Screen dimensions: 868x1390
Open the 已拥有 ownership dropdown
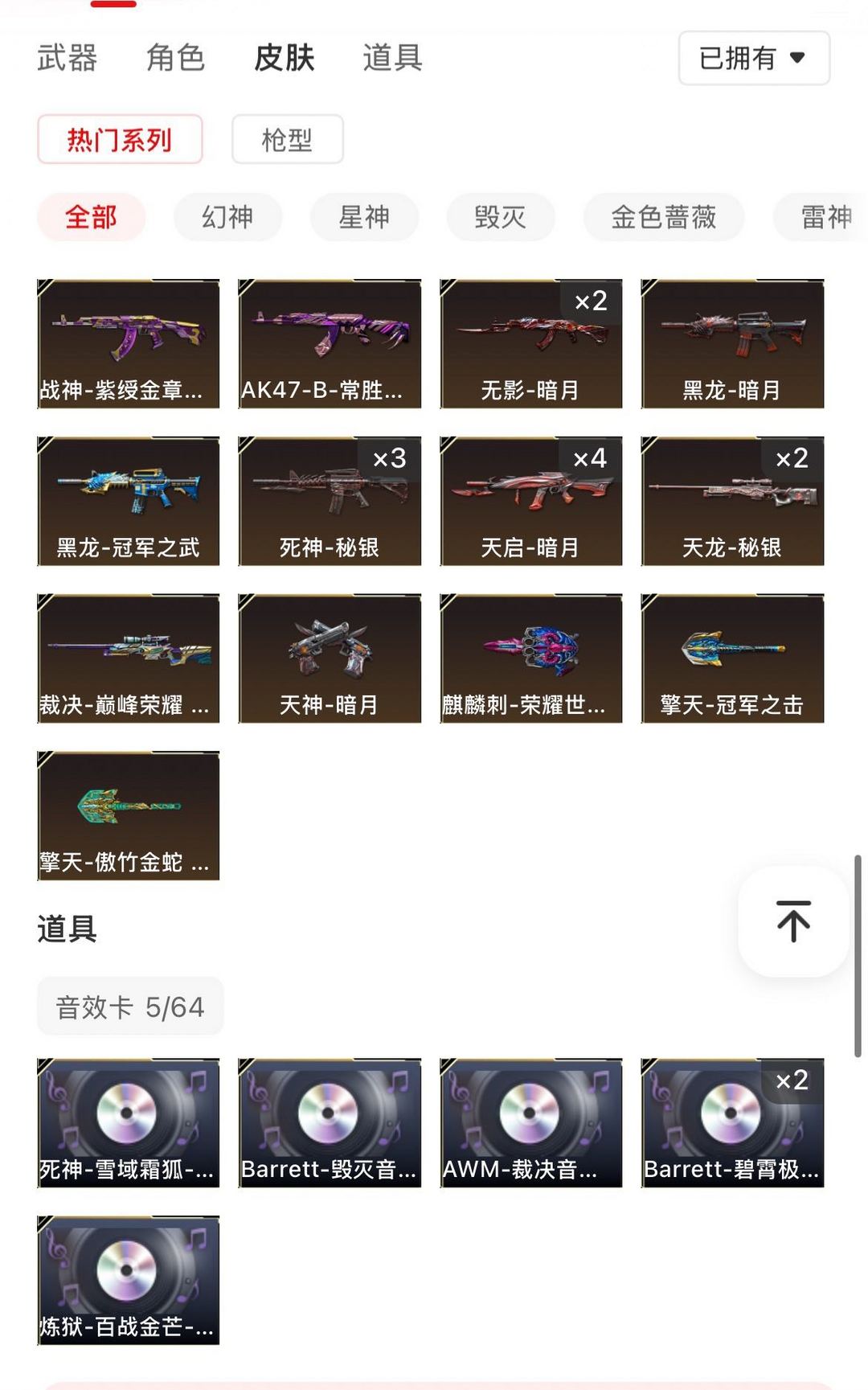[x=752, y=59]
